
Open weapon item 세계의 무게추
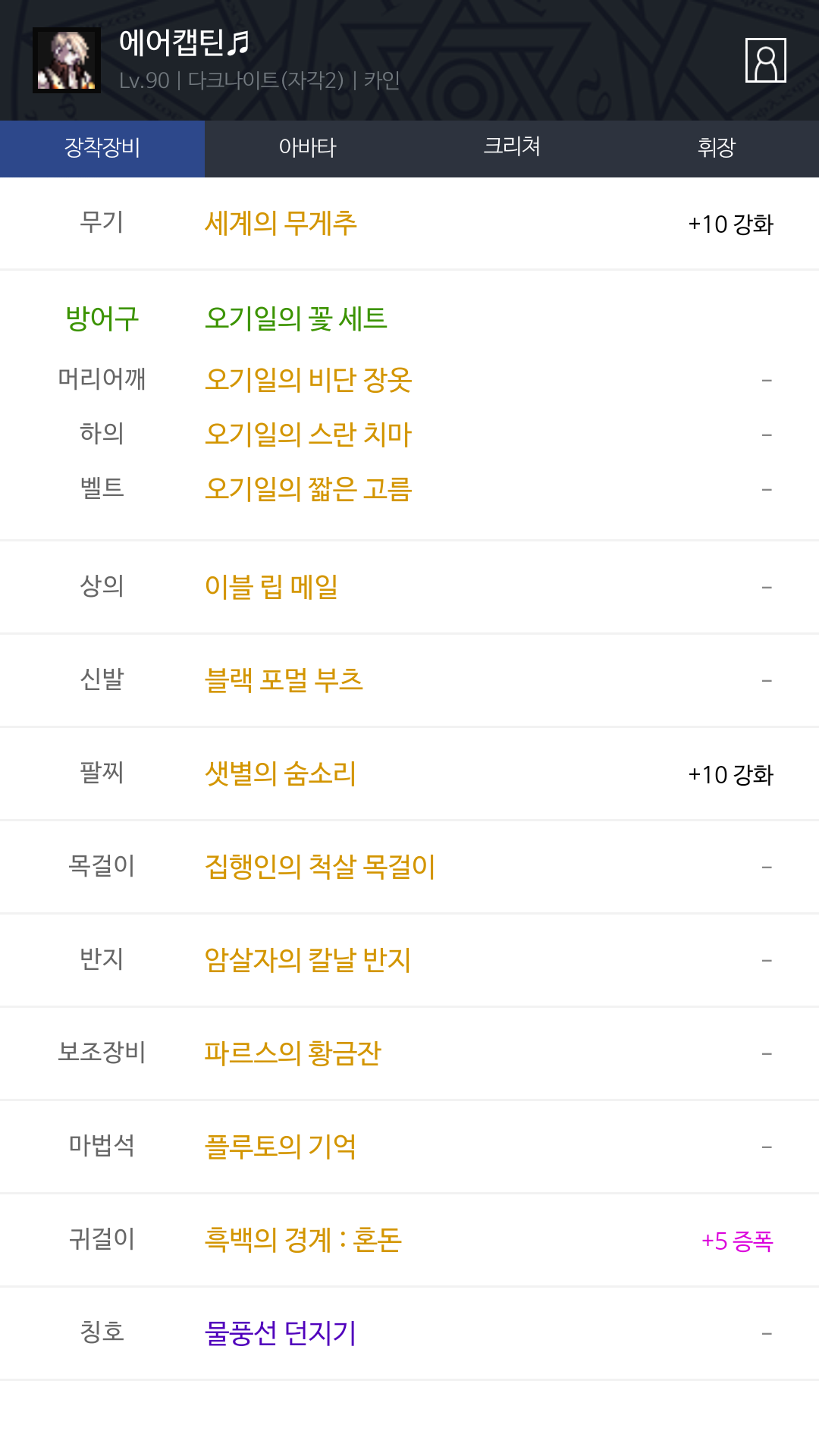[x=281, y=224]
